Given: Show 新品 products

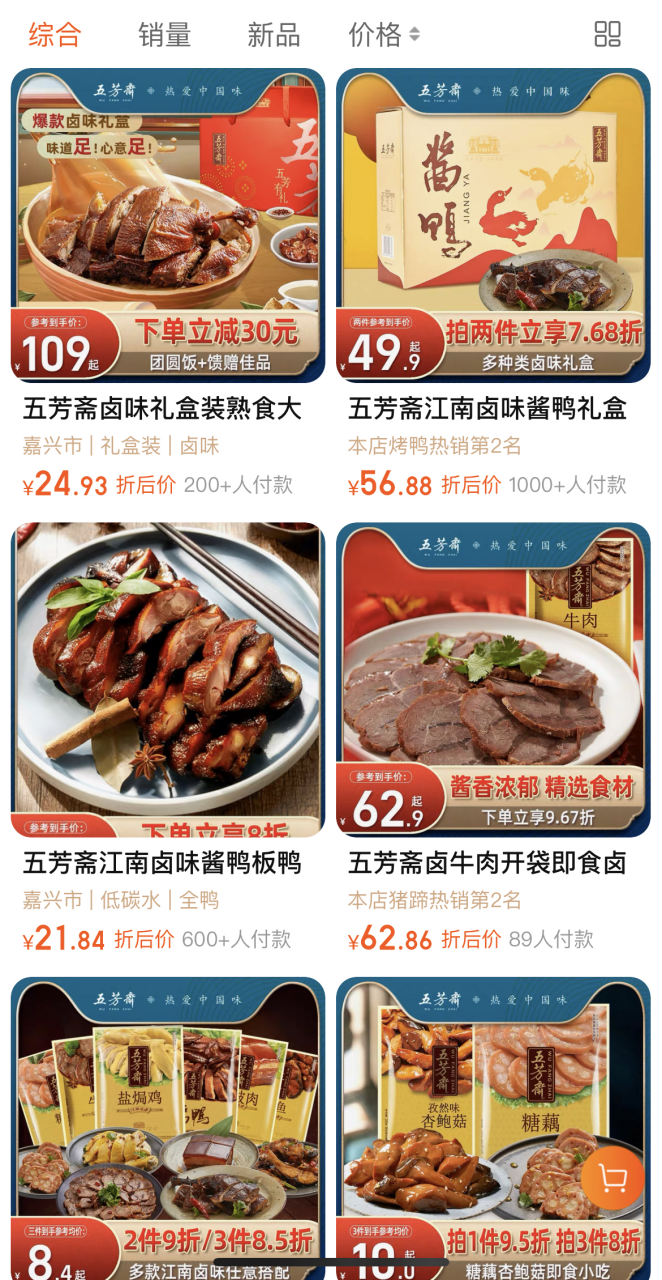Looking at the screenshot, I should tap(273, 35).
